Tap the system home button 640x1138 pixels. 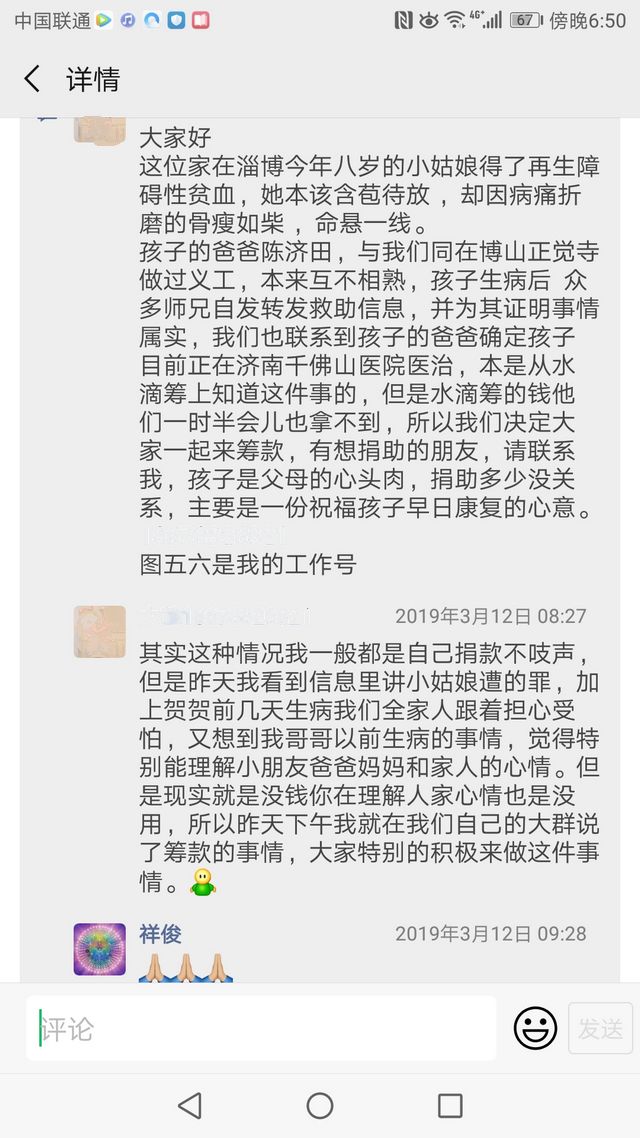tap(320, 1105)
